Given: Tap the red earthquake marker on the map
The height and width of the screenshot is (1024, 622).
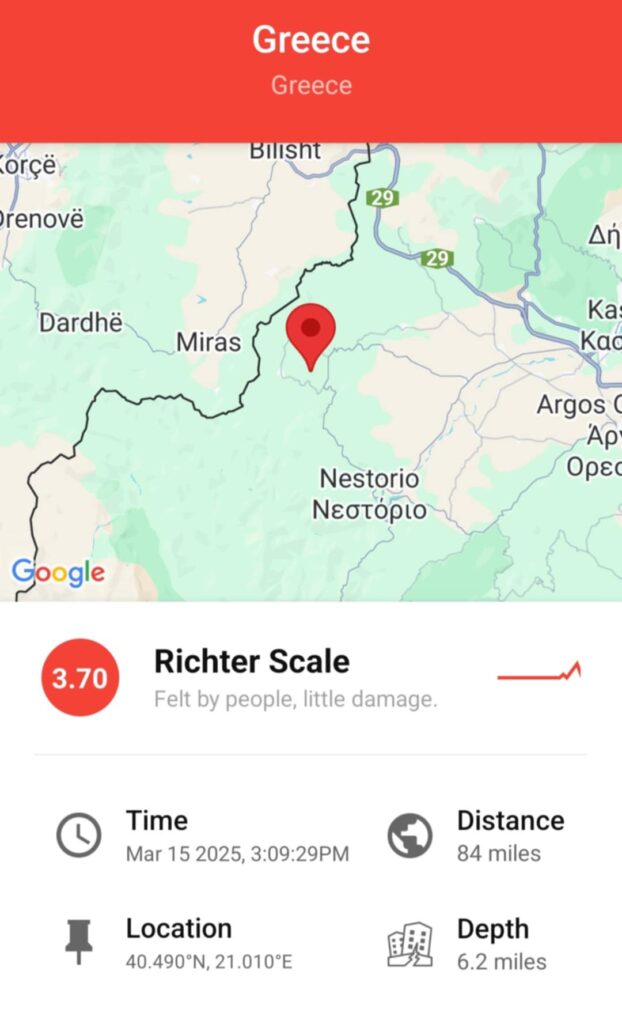Looking at the screenshot, I should pyautogui.click(x=311, y=336).
